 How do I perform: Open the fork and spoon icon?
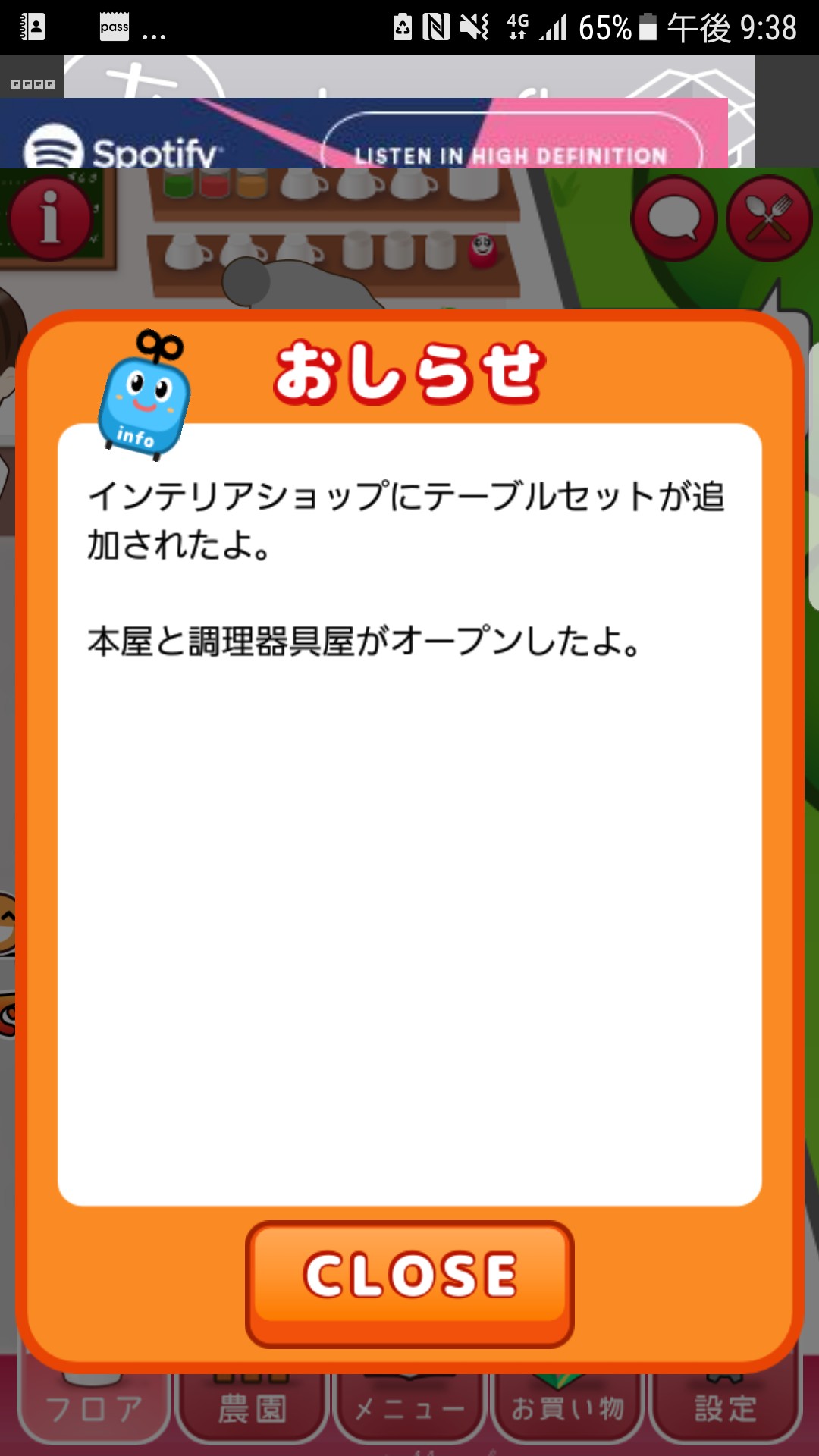(769, 219)
